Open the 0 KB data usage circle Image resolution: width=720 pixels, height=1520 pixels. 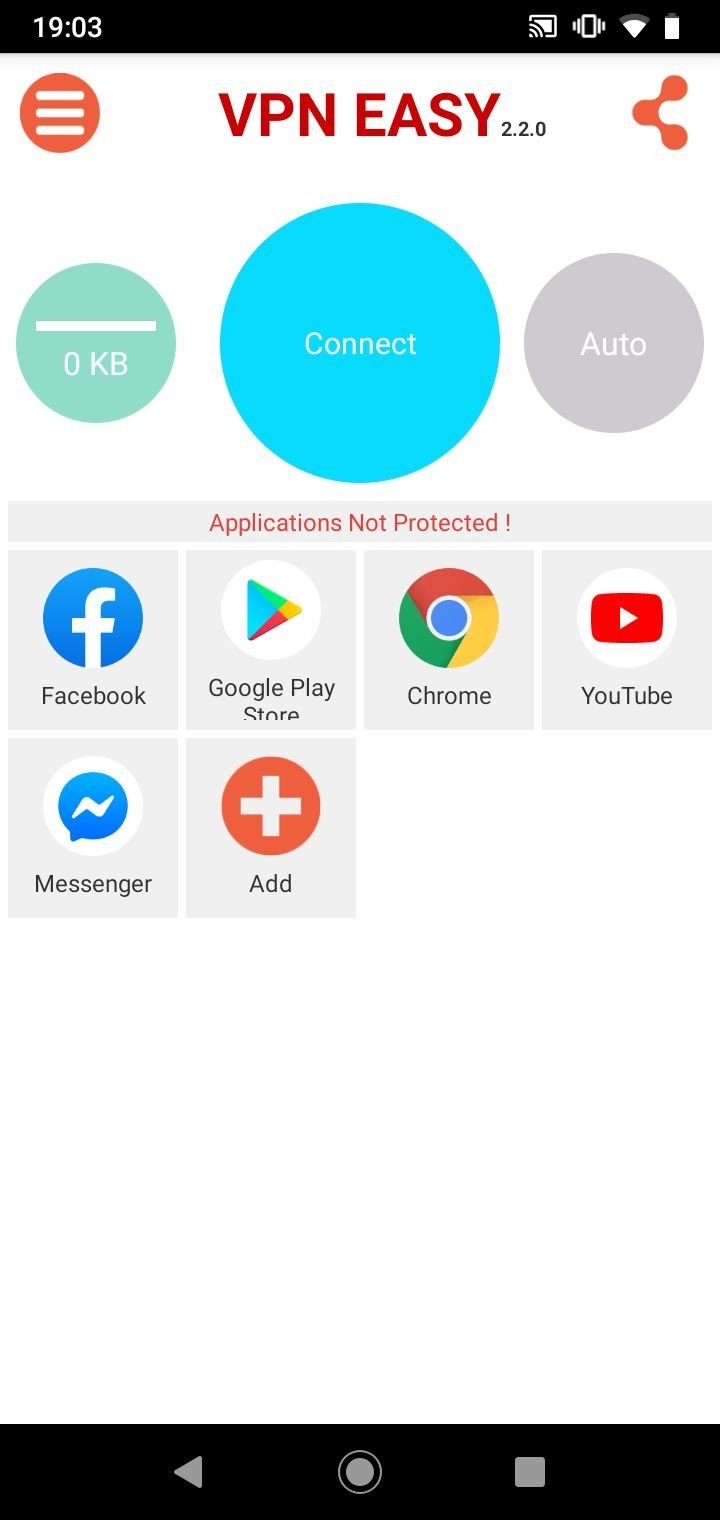point(96,343)
